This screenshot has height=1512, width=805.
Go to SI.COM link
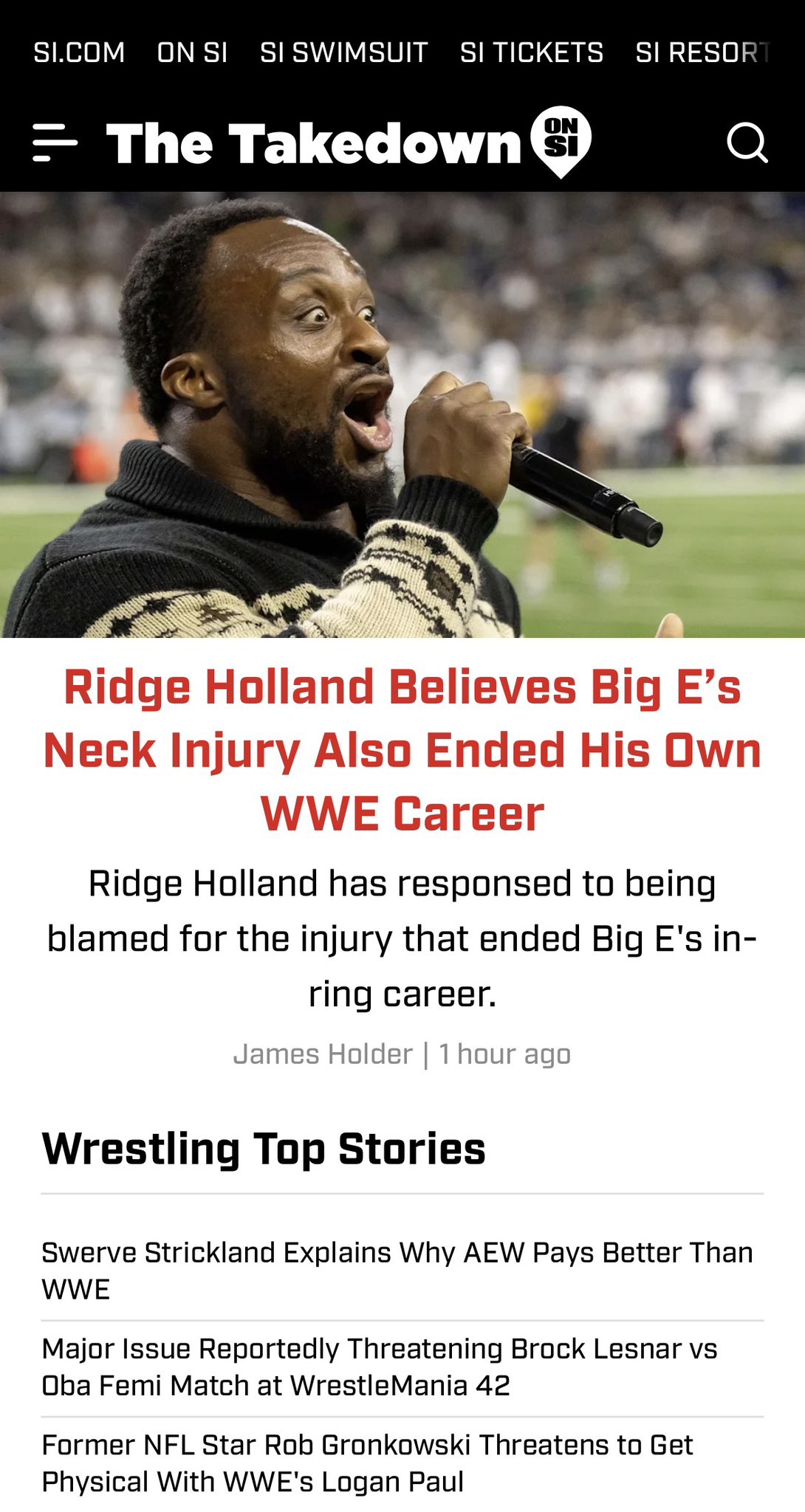(x=79, y=52)
